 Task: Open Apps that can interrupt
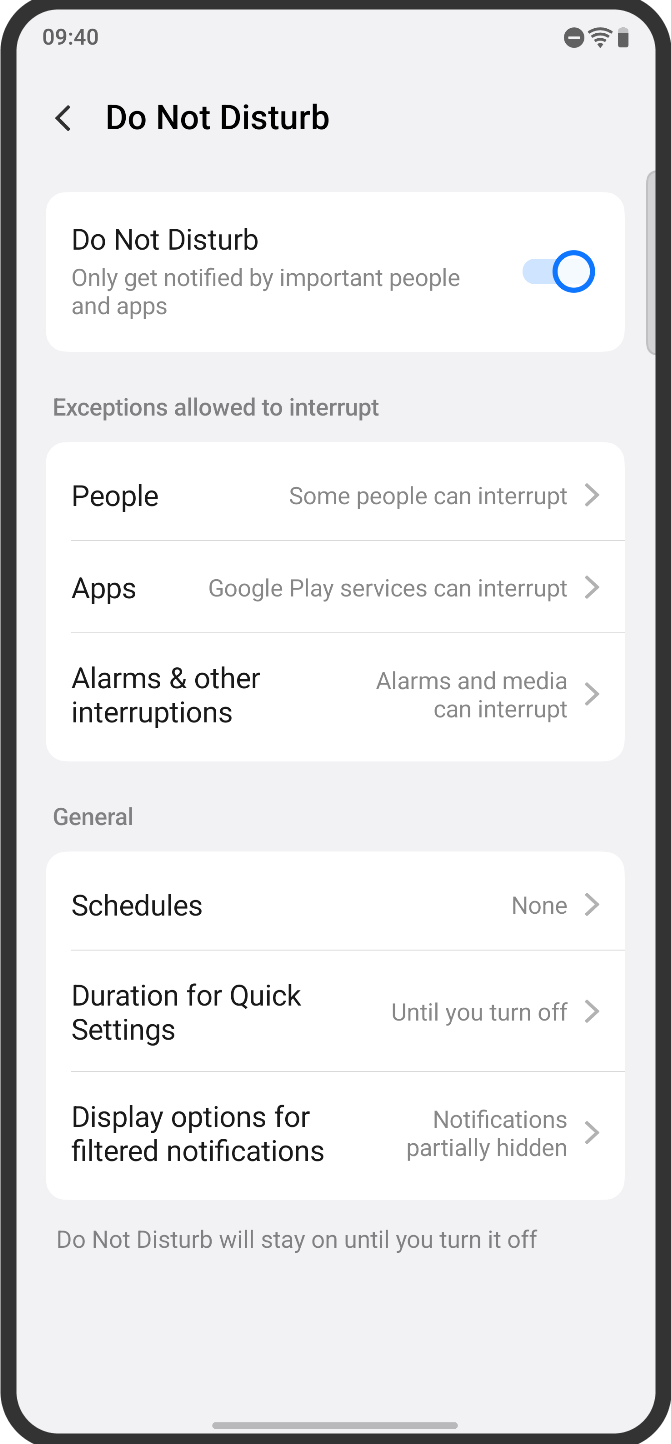pos(335,588)
